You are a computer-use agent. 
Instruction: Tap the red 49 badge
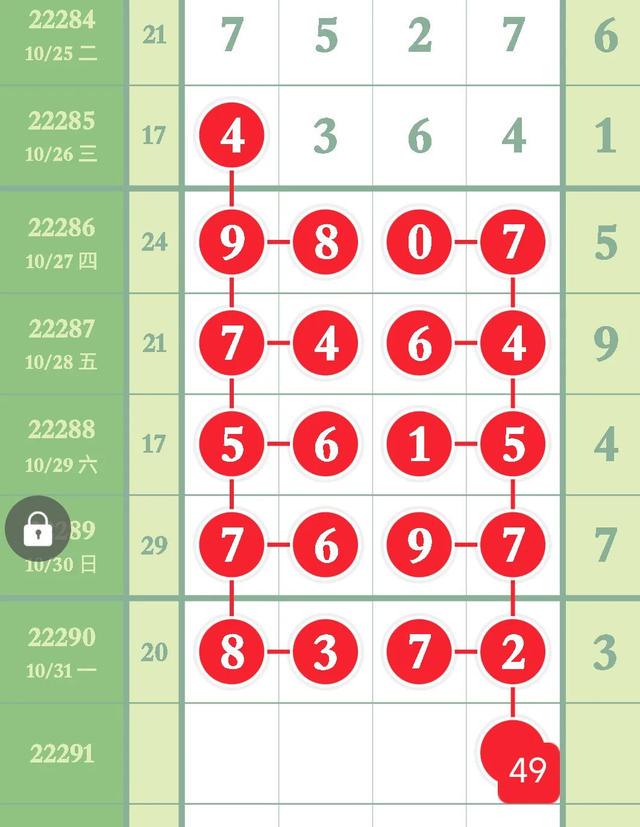tap(527, 771)
